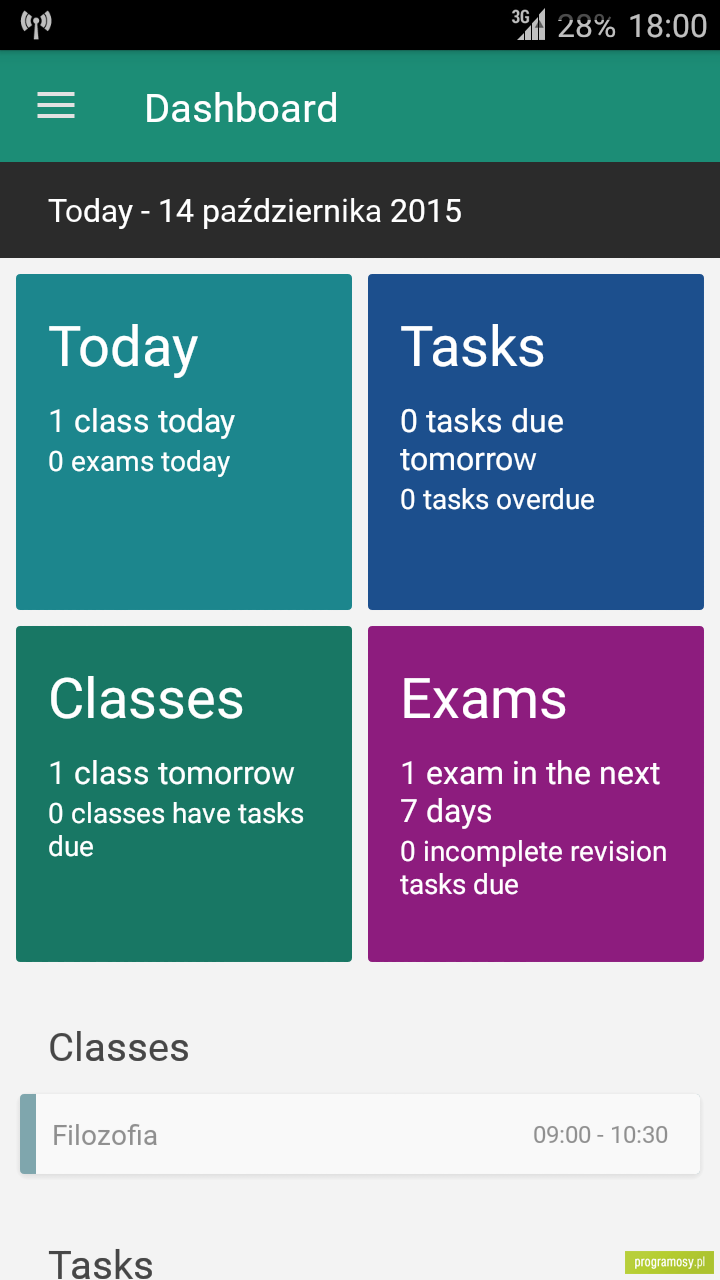The image size is (720, 1280).
Task: Open the Exams card
Action: 536,794
